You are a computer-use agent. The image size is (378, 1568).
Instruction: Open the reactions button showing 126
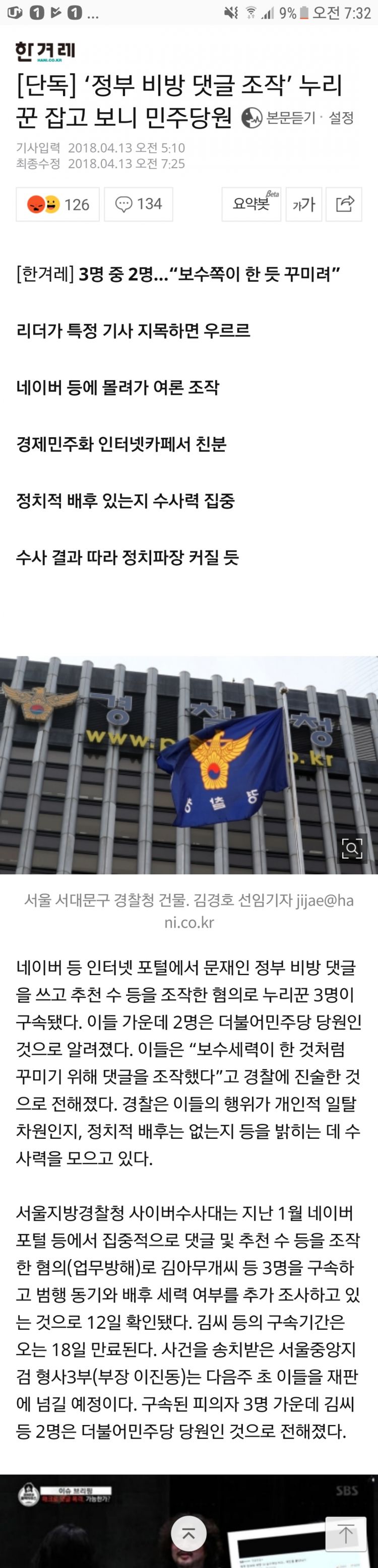pyautogui.click(x=58, y=204)
